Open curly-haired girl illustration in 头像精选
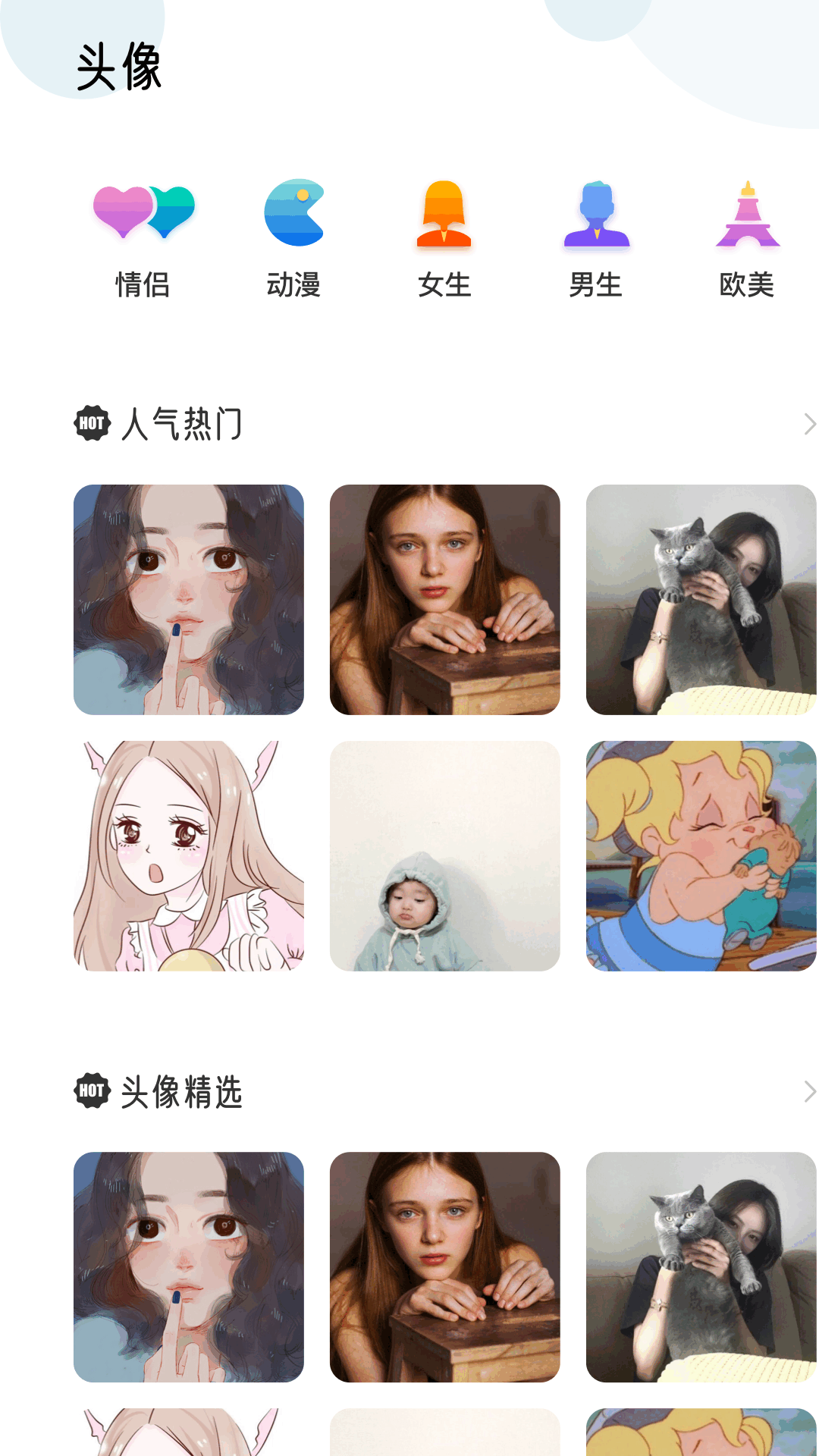Image resolution: width=819 pixels, height=1456 pixels. (189, 1267)
